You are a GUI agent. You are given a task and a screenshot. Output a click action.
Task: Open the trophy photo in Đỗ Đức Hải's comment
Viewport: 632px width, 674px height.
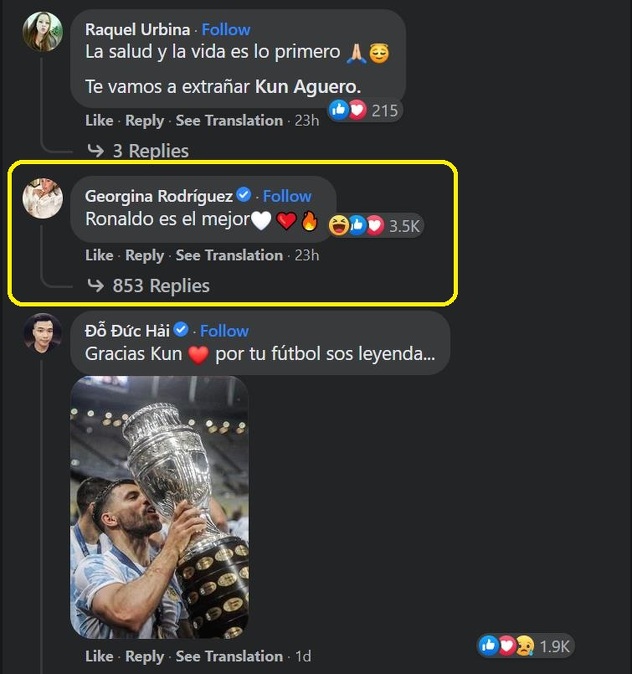(159, 507)
